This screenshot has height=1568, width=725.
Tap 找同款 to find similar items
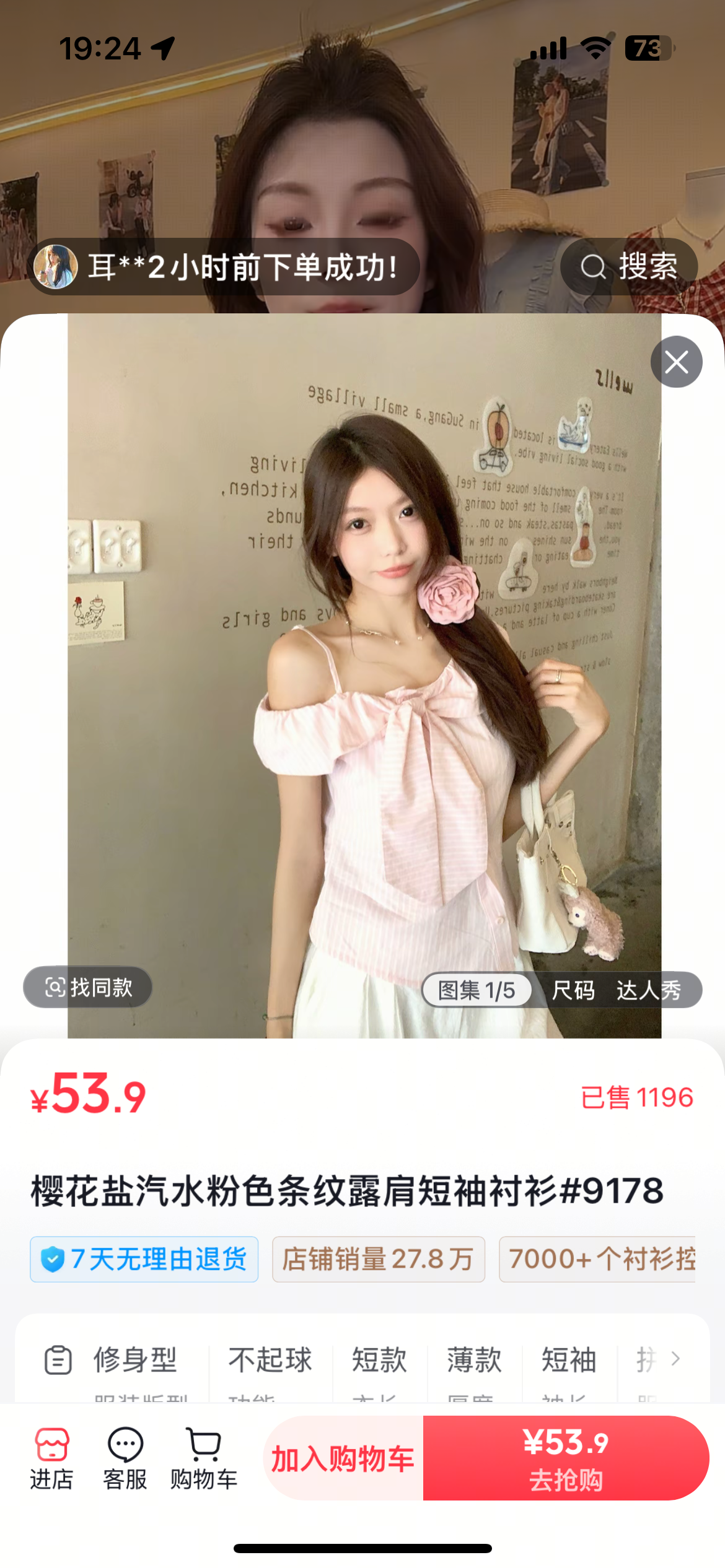pos(88,987)
